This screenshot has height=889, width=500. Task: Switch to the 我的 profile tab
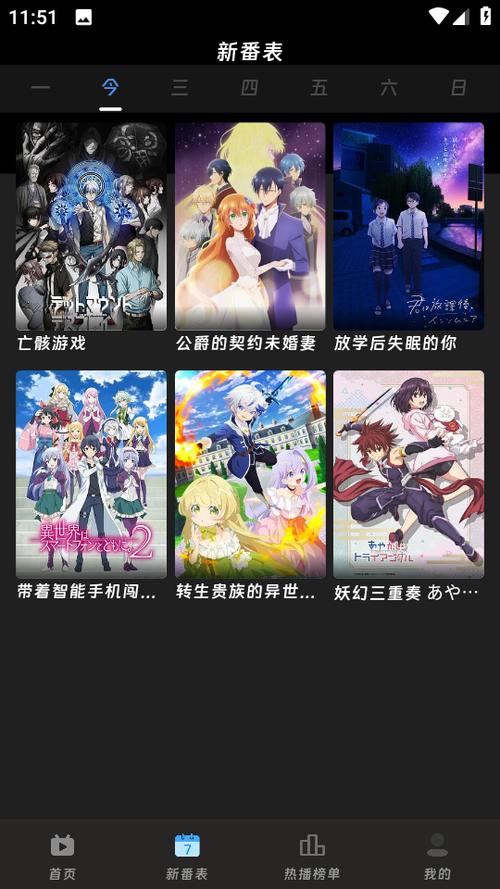(x=437, y=856)
